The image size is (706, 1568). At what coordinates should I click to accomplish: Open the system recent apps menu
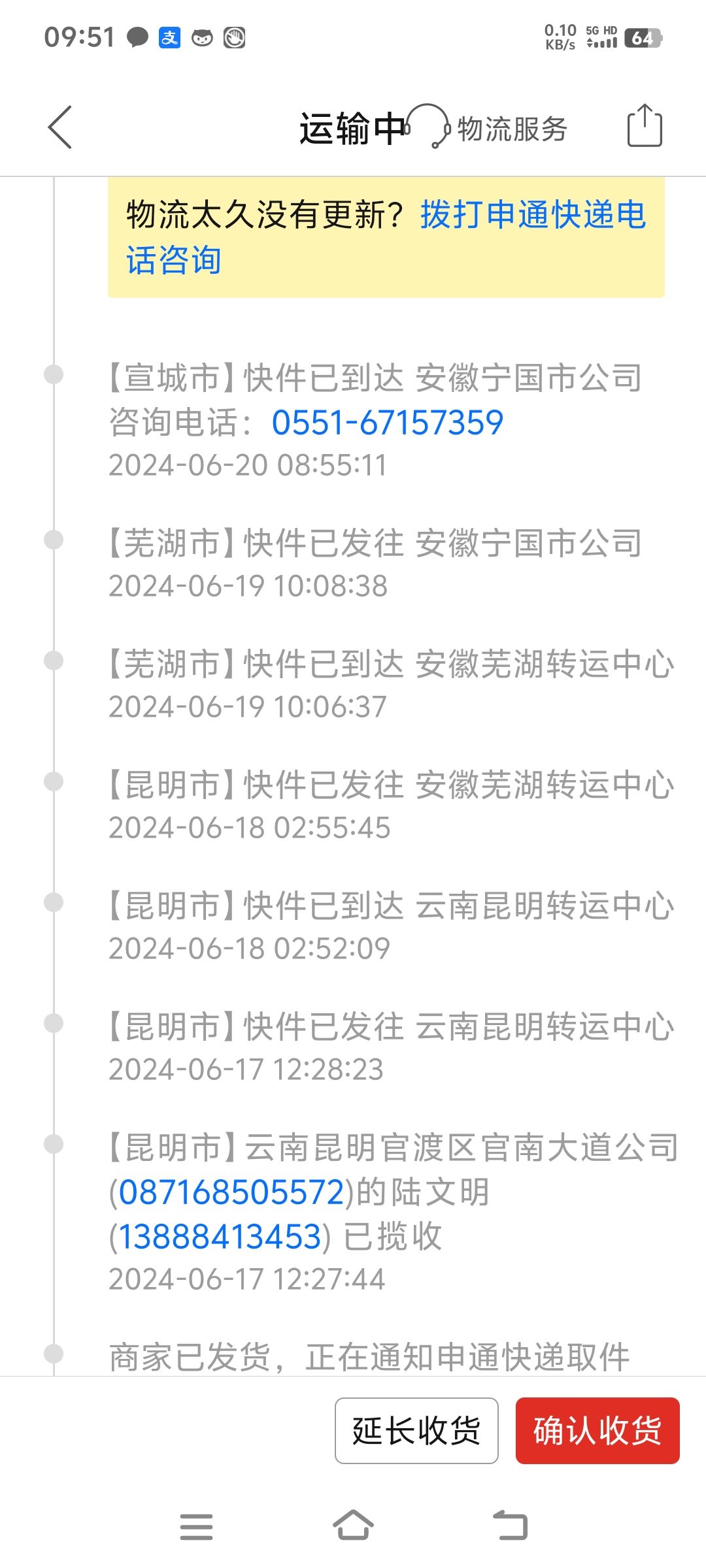pos(196,1527)
